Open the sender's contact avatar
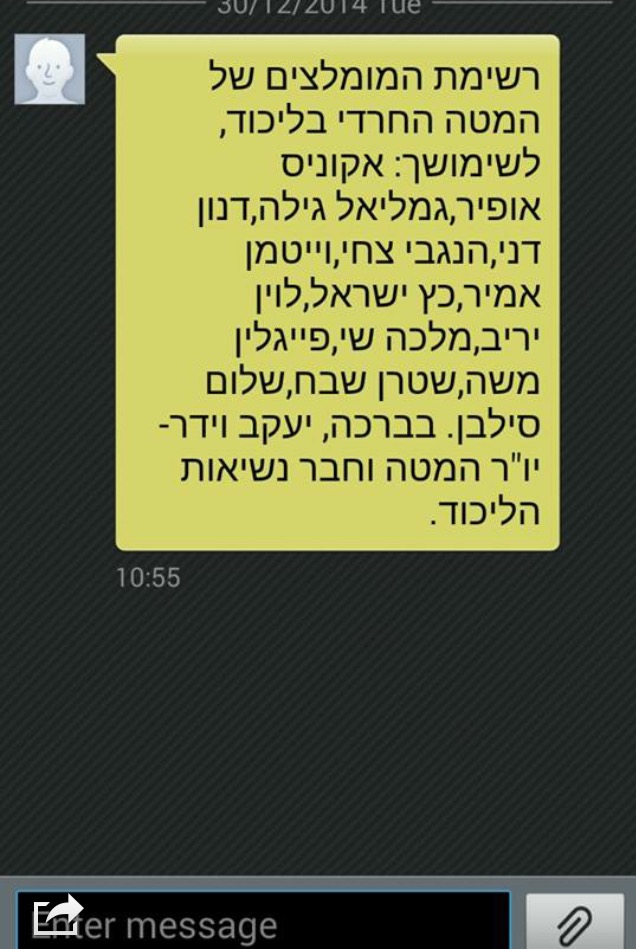This screenshot has width=636, height=949. (x=49, y=69)
